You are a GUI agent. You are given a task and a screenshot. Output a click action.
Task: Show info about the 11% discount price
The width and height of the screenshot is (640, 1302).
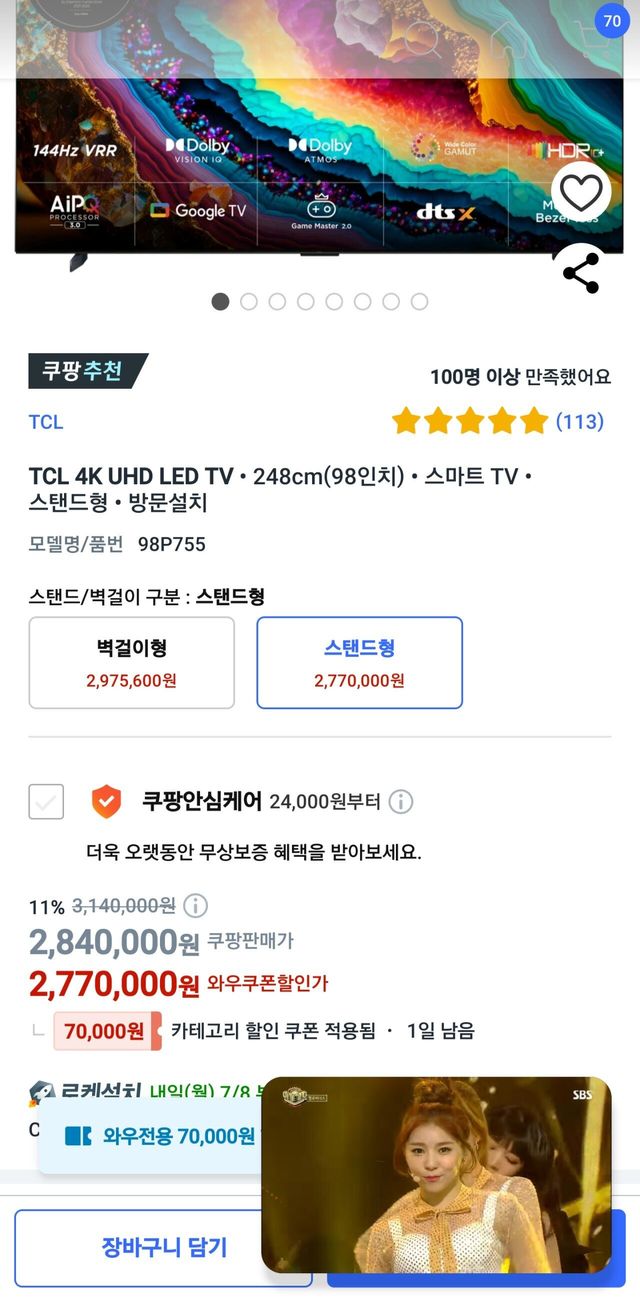(196, 906)
